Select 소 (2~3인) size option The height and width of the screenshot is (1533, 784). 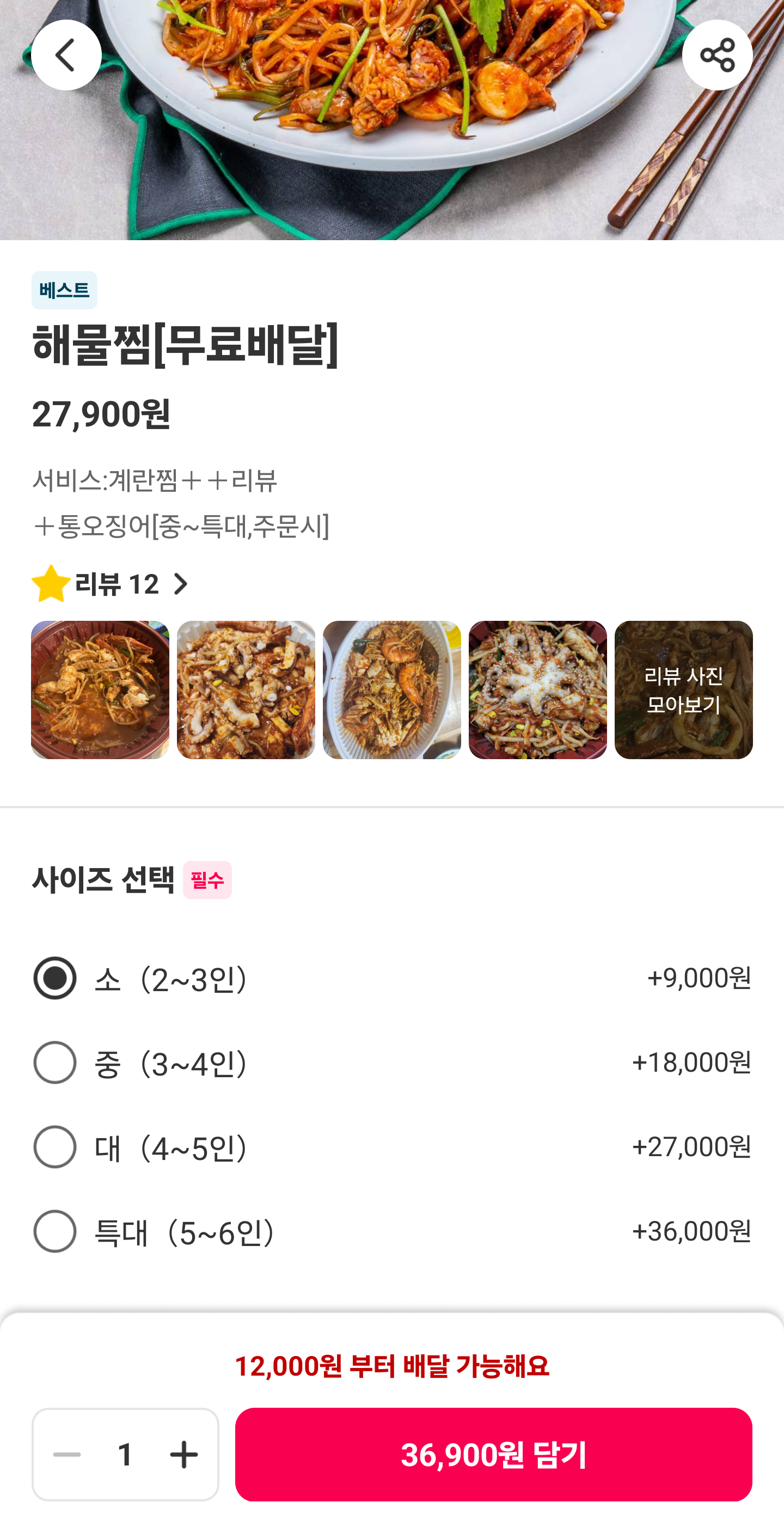pos(55,978)
